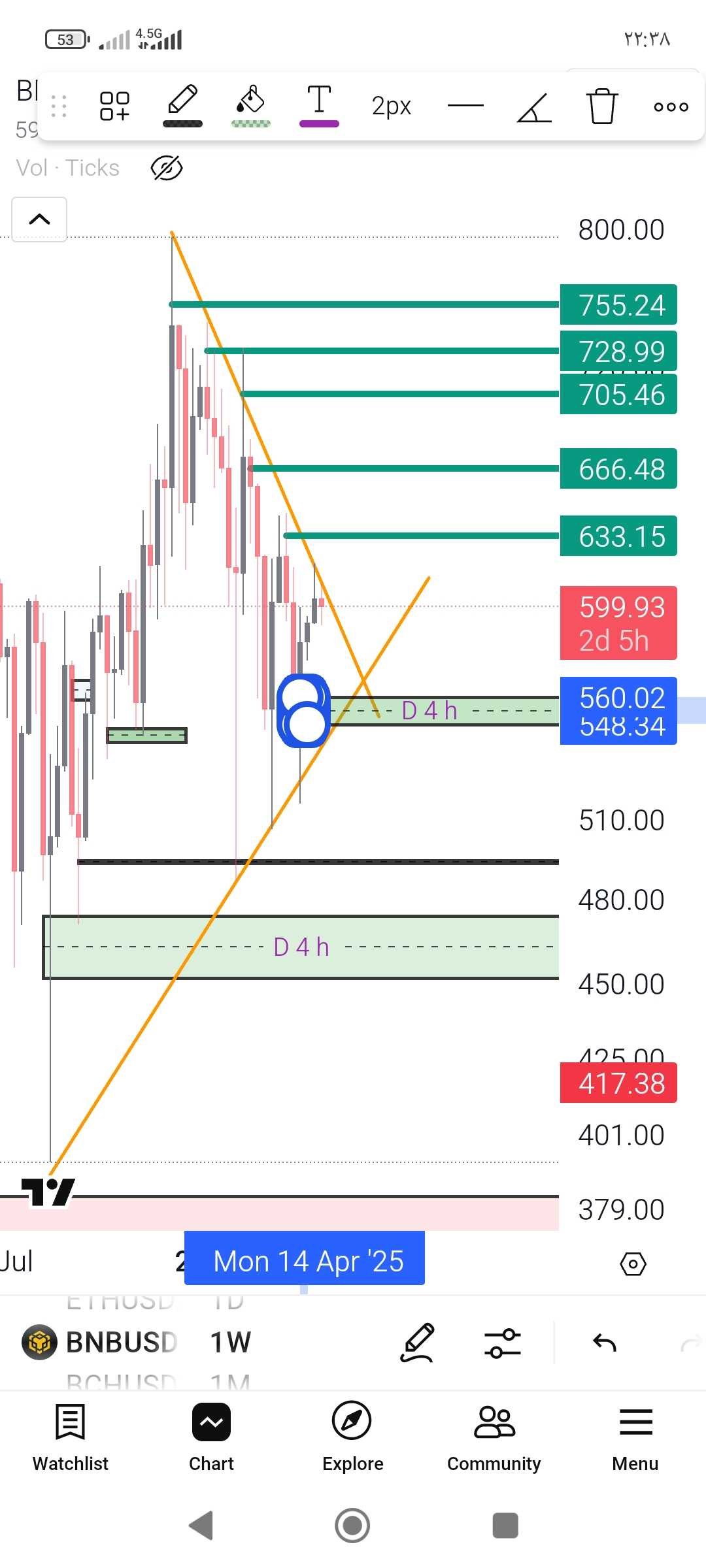Open the drawing templates icon in toolbar
706x1568 pixels.
tap(114, 105)
